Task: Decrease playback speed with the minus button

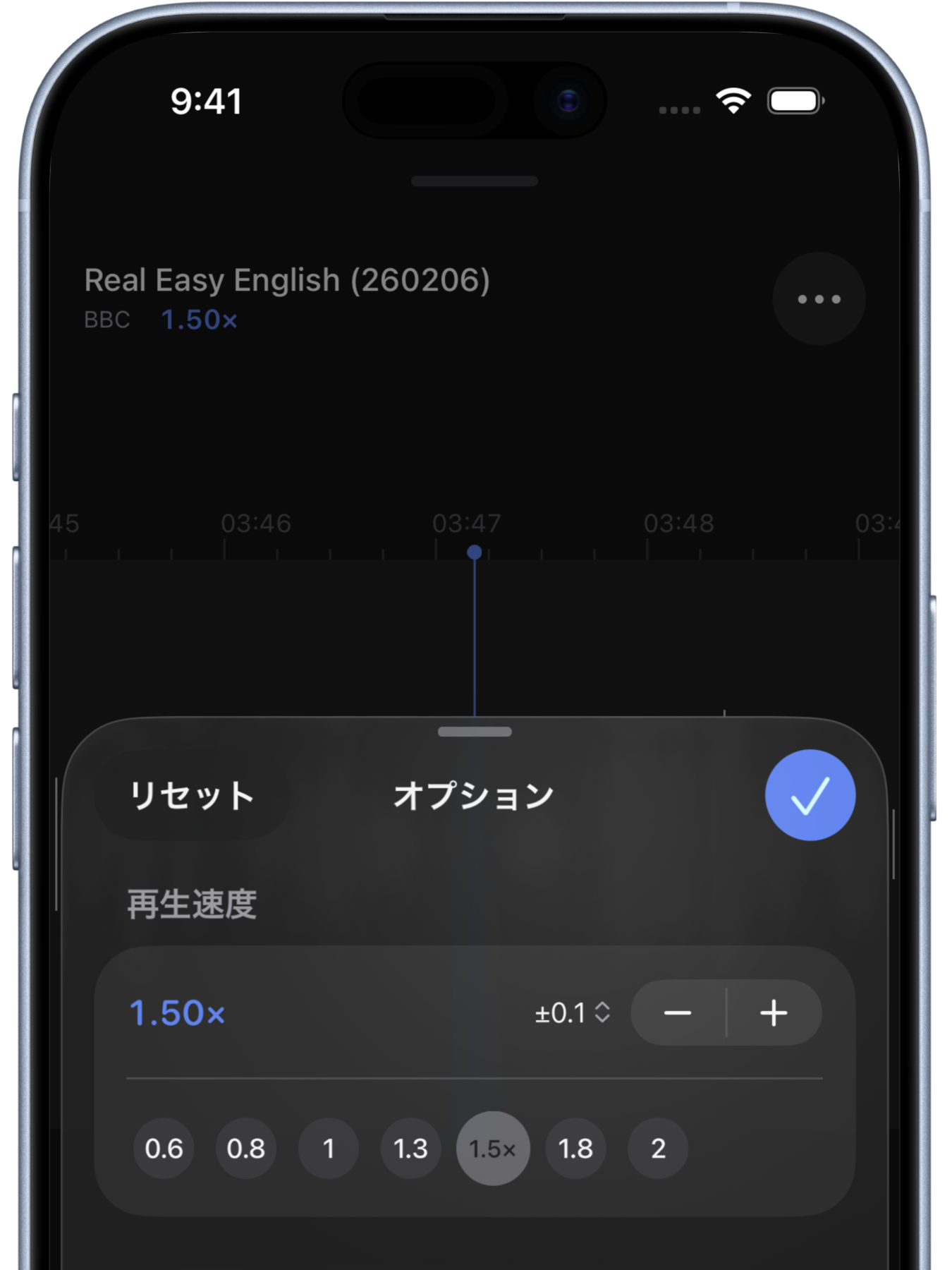Action: [679, 1012]
